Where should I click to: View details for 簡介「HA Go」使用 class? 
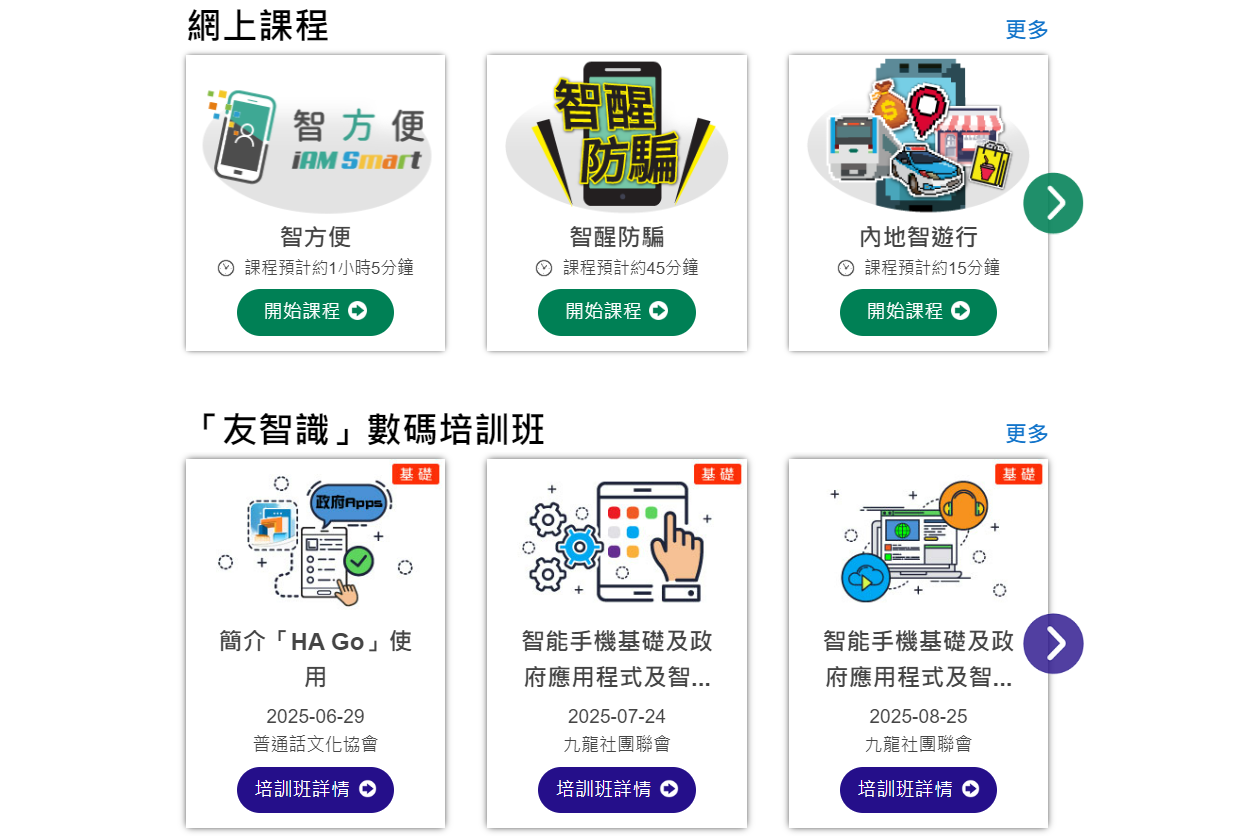[x=315, y=790]
